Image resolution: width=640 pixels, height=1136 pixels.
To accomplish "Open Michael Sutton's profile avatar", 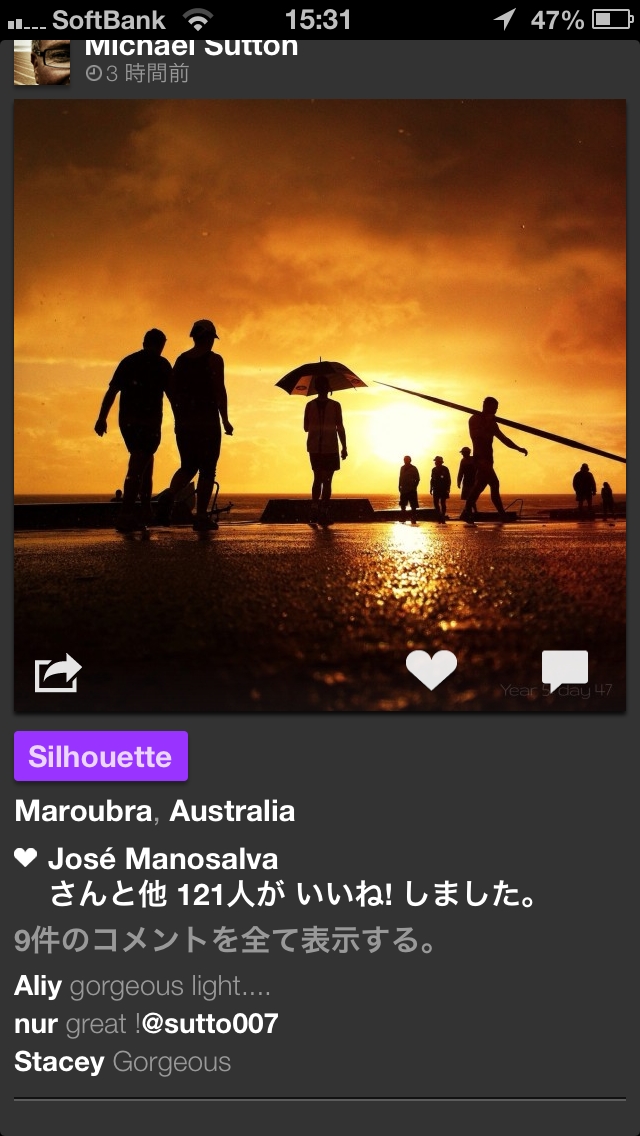I will [x=42, y=62].
